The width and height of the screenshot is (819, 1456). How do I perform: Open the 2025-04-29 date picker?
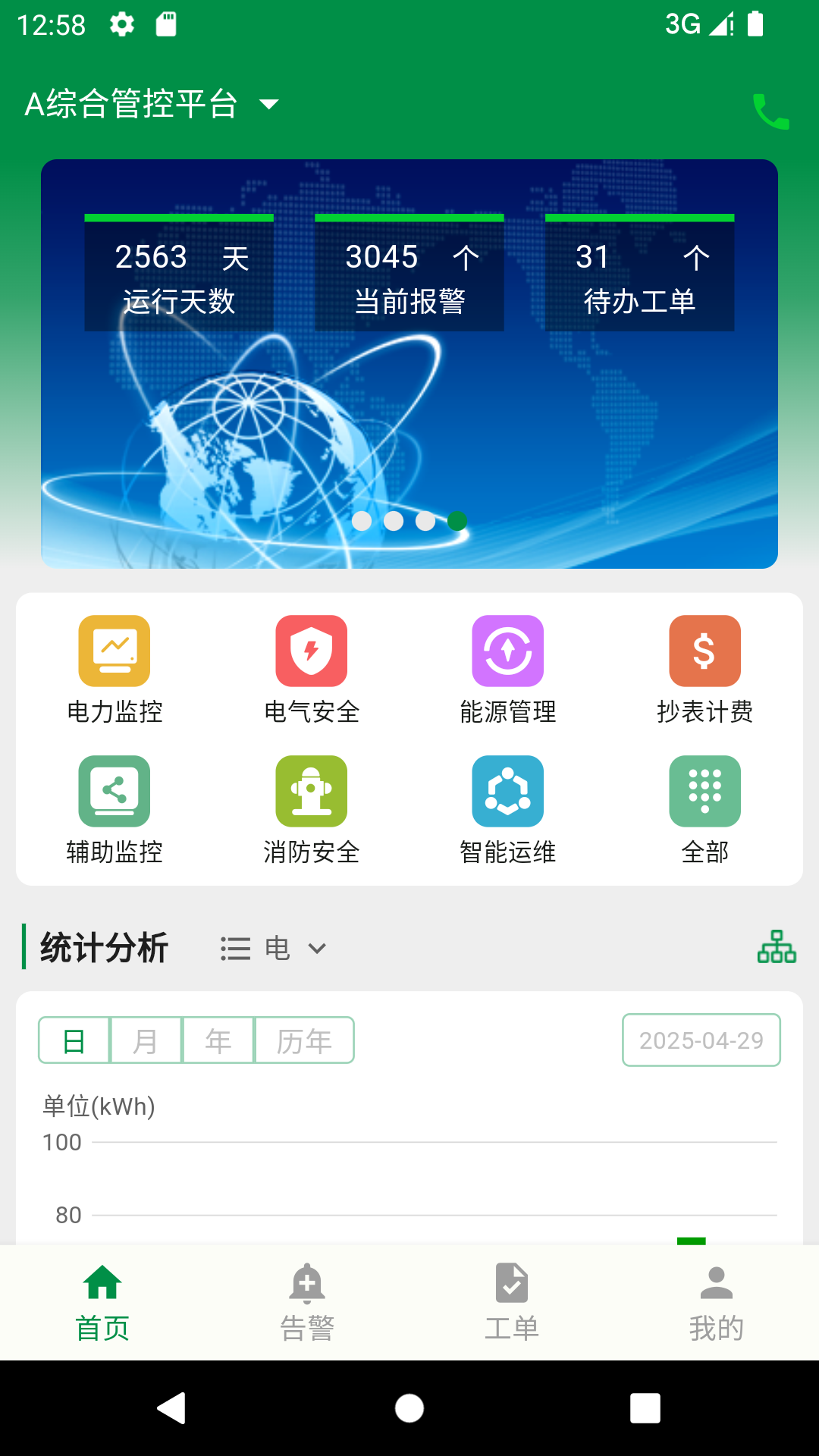pos(701,1040)
